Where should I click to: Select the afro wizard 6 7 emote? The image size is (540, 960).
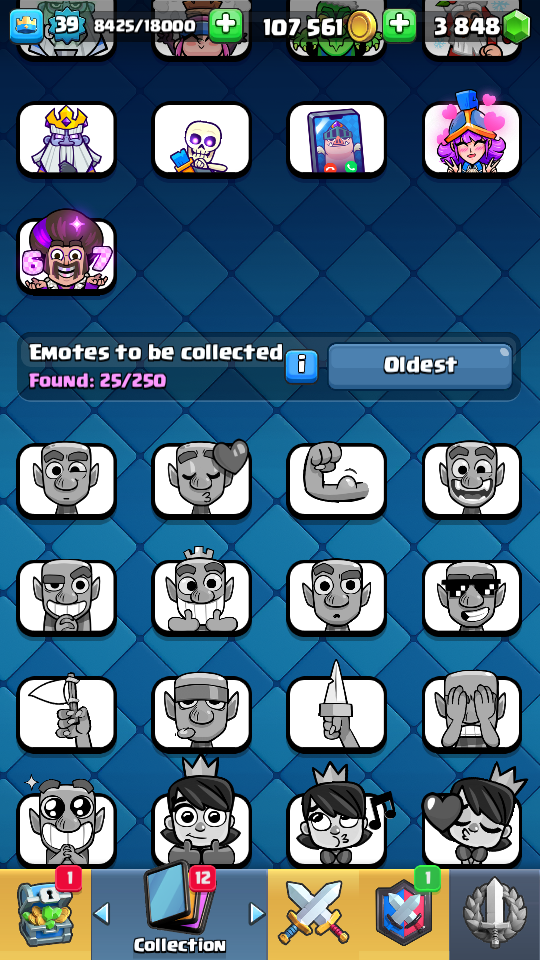tap(66, 252)
